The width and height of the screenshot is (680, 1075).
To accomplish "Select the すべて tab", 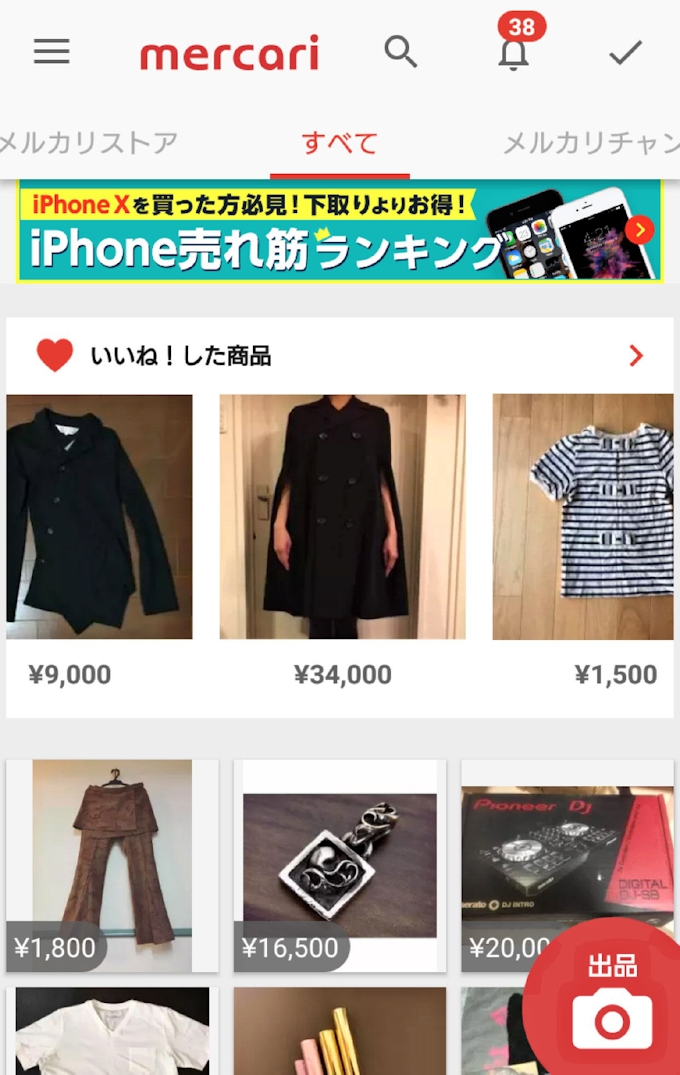I will click(x=340, y=143).
